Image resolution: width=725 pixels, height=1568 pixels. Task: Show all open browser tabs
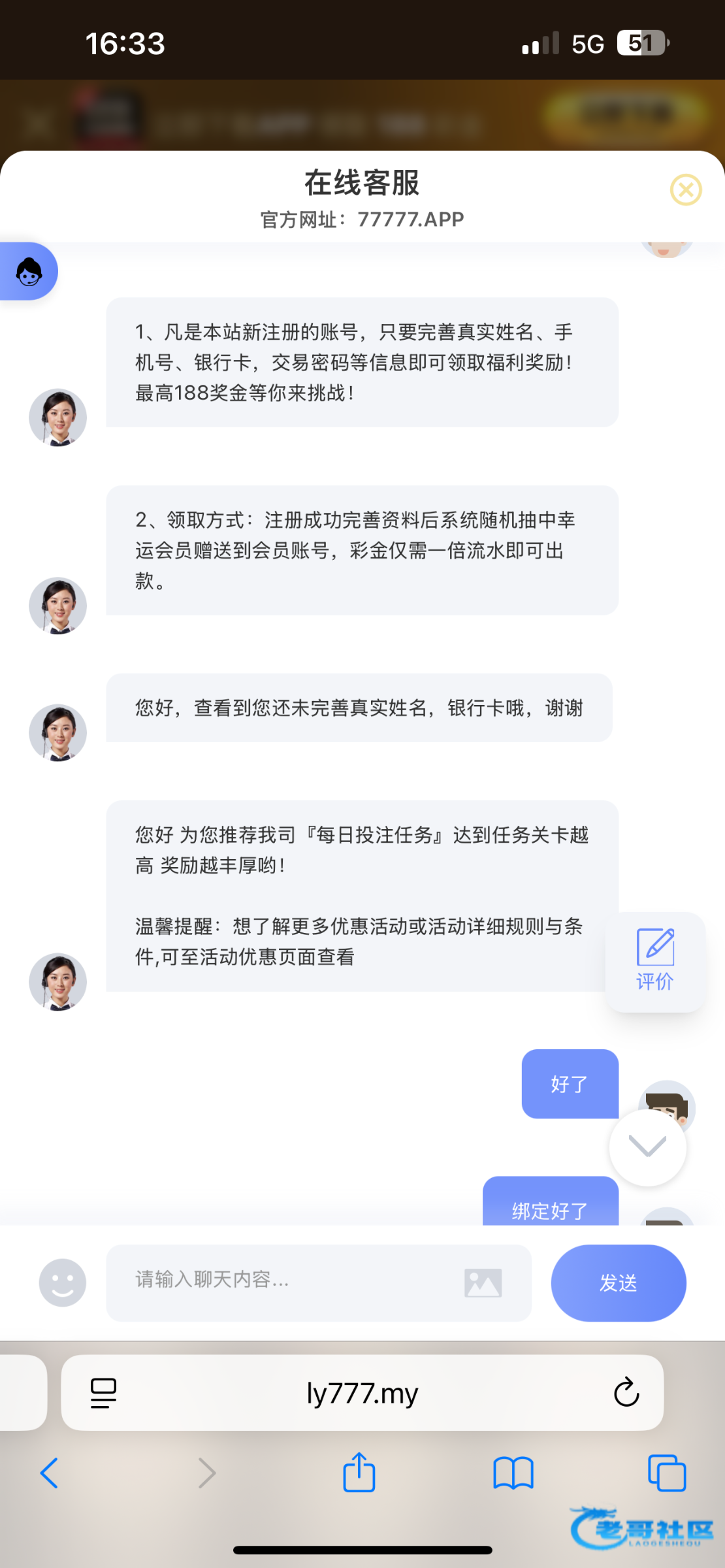pos(666,1474)
